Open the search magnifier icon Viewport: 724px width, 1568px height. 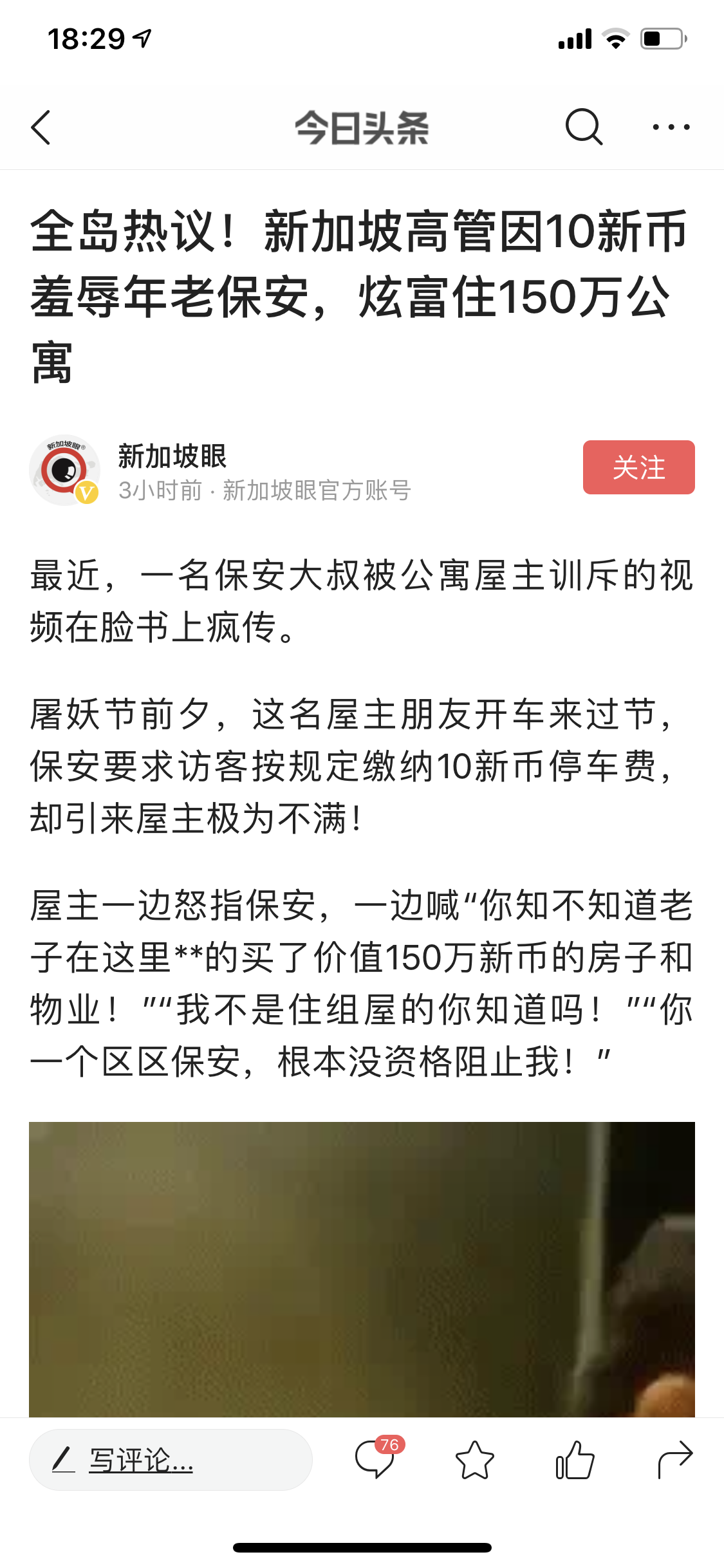(x=584, y=127)
